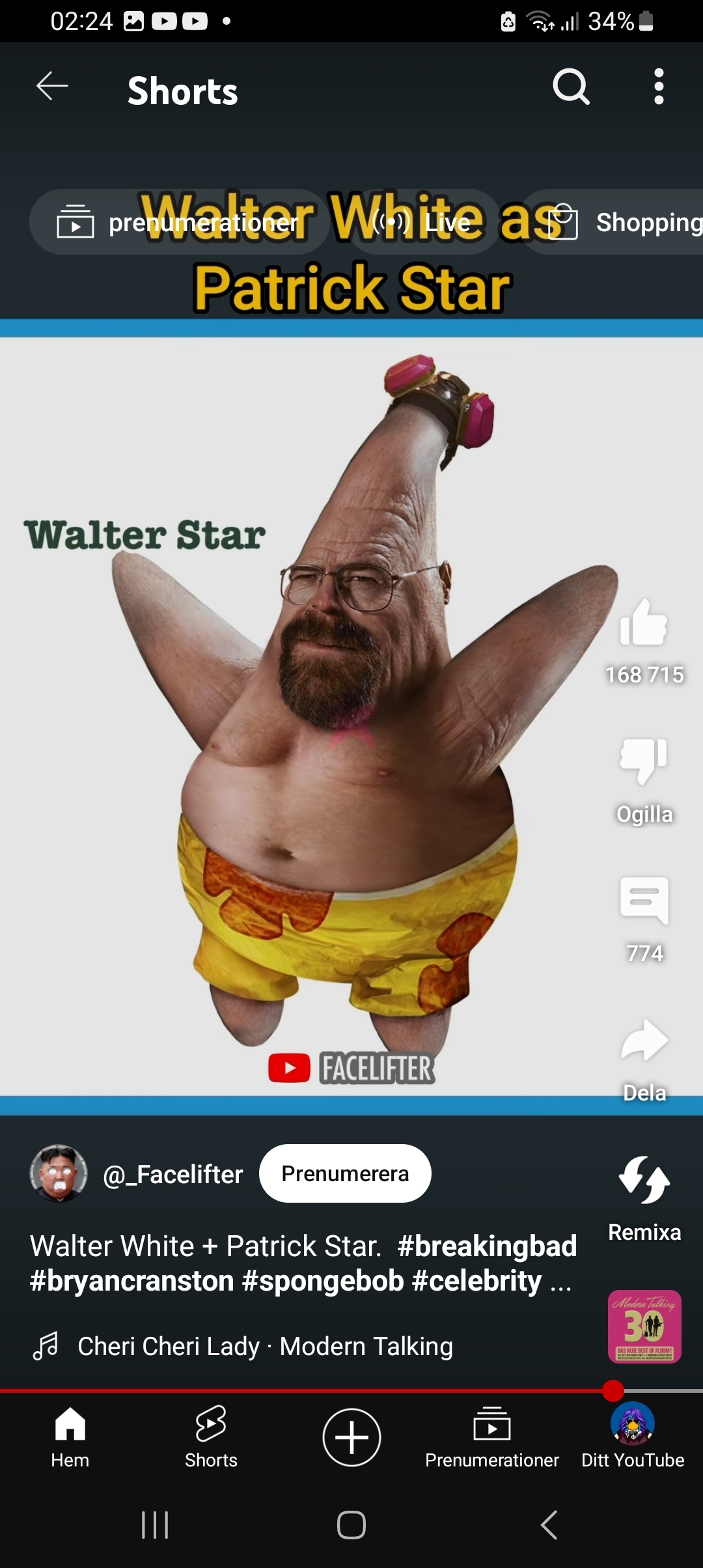
Task: Dislike with the Ogilla button
Action: point(644,762)
